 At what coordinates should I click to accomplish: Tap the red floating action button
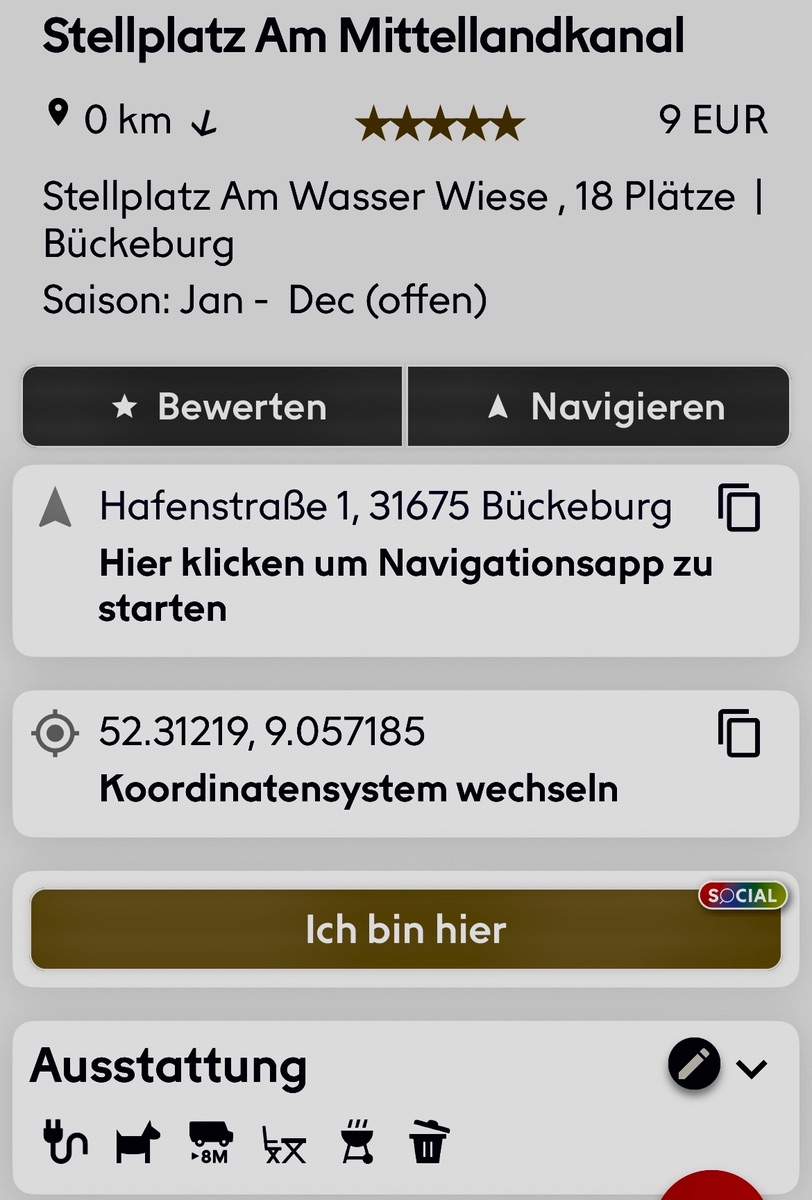click(714, 1188)
